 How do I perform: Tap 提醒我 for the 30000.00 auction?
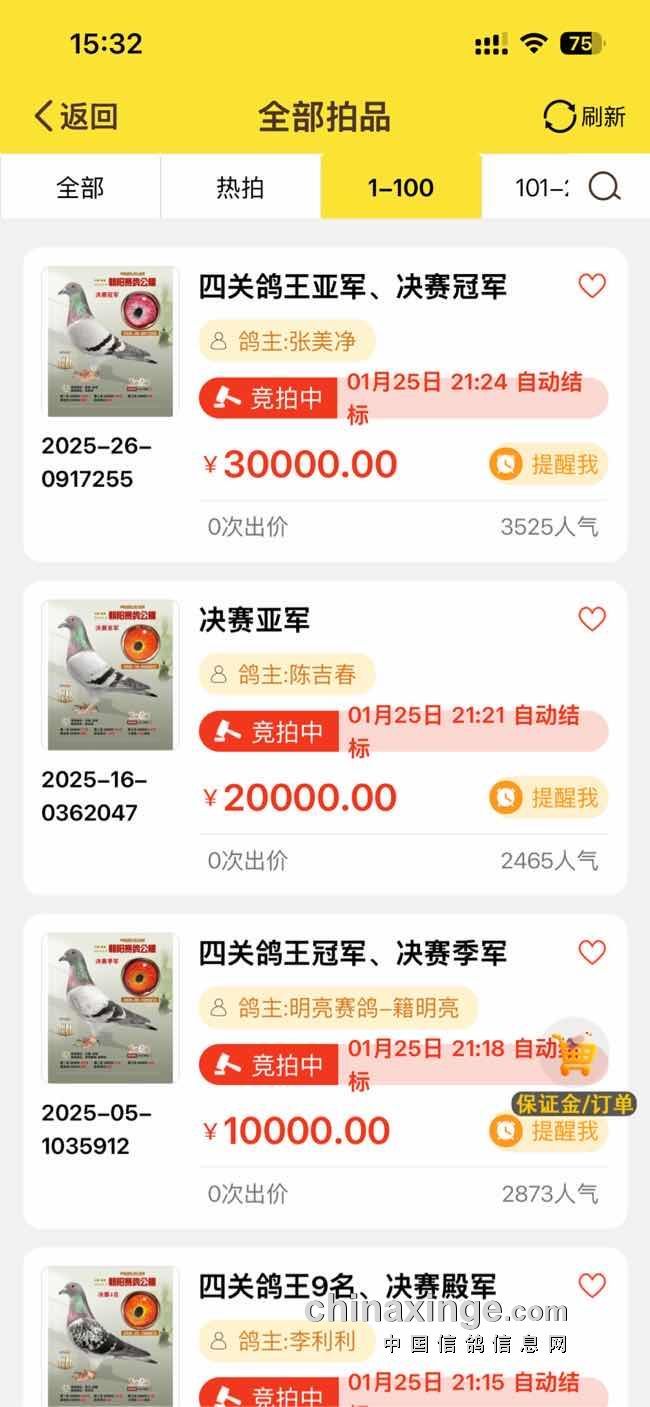[548, 464]
